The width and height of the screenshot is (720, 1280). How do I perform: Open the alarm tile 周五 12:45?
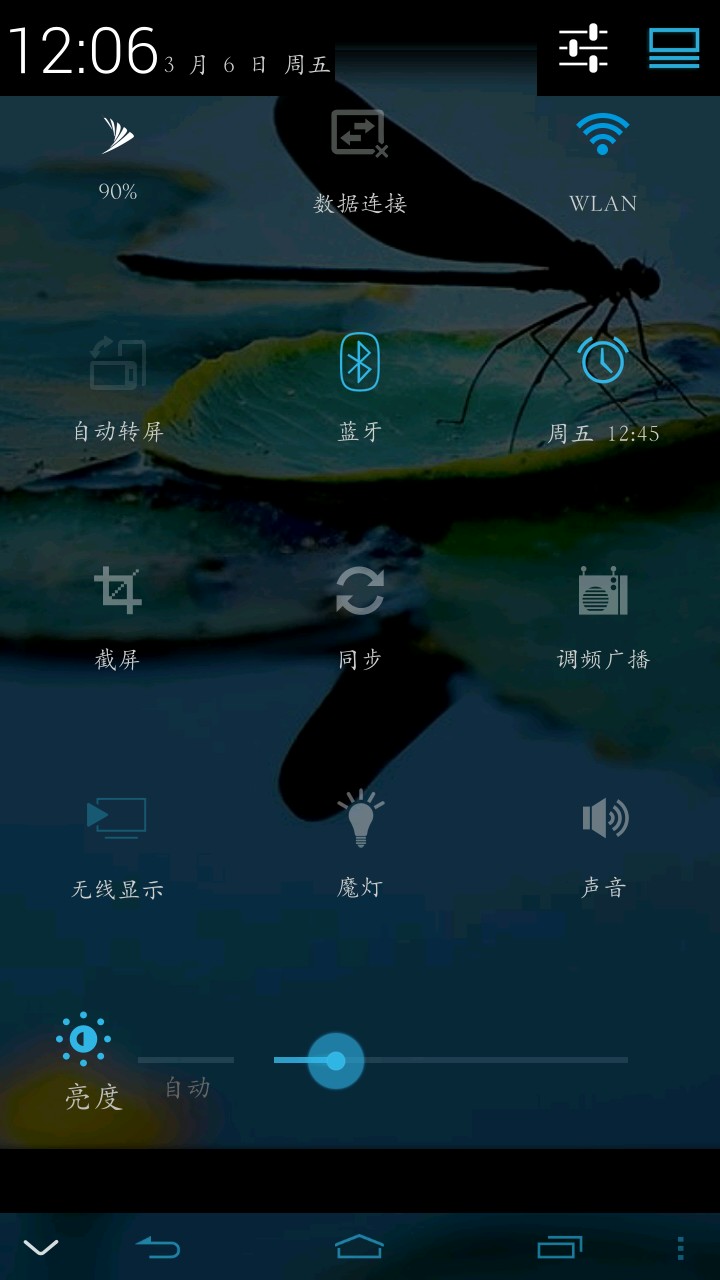602,386
